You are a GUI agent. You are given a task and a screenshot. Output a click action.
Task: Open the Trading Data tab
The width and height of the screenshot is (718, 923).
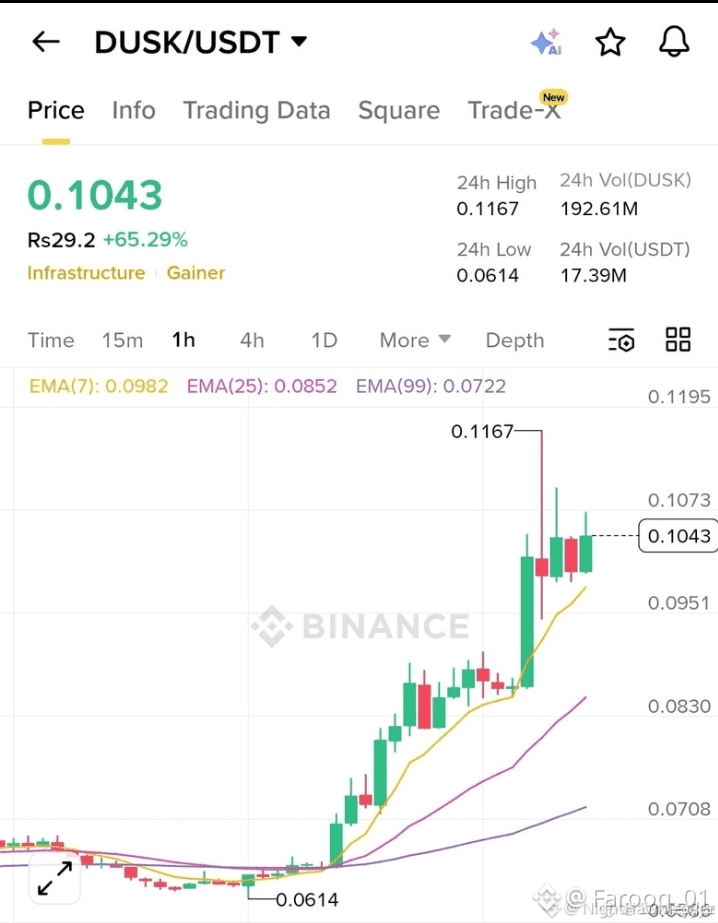[x=256, y=110]
